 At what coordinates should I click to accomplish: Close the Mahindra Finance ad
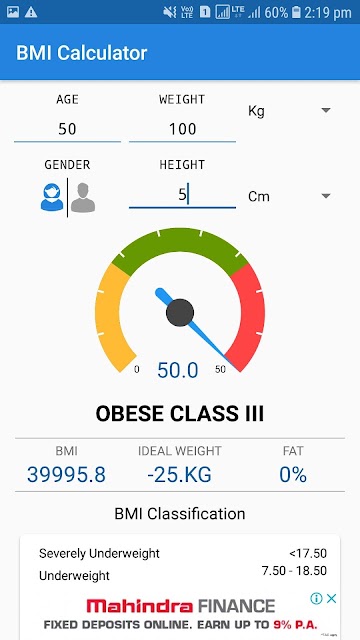(332, 598)
